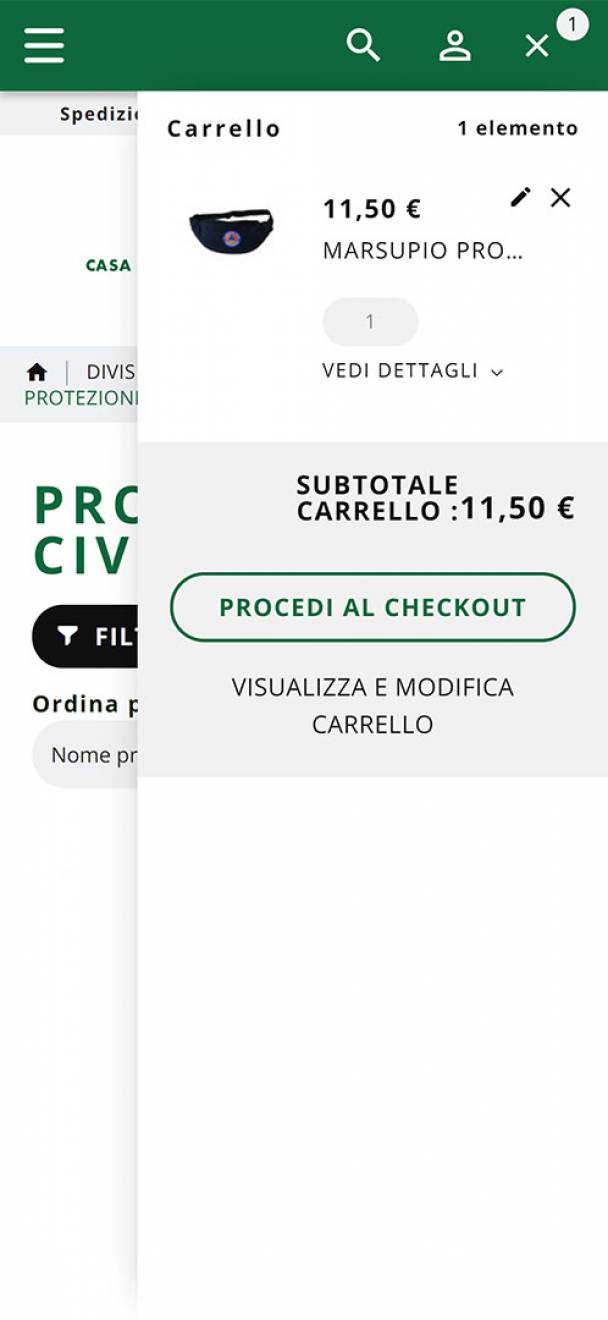Open the user account icon
This screenshot has height=1320, width=608.
(x=455, y=45)
